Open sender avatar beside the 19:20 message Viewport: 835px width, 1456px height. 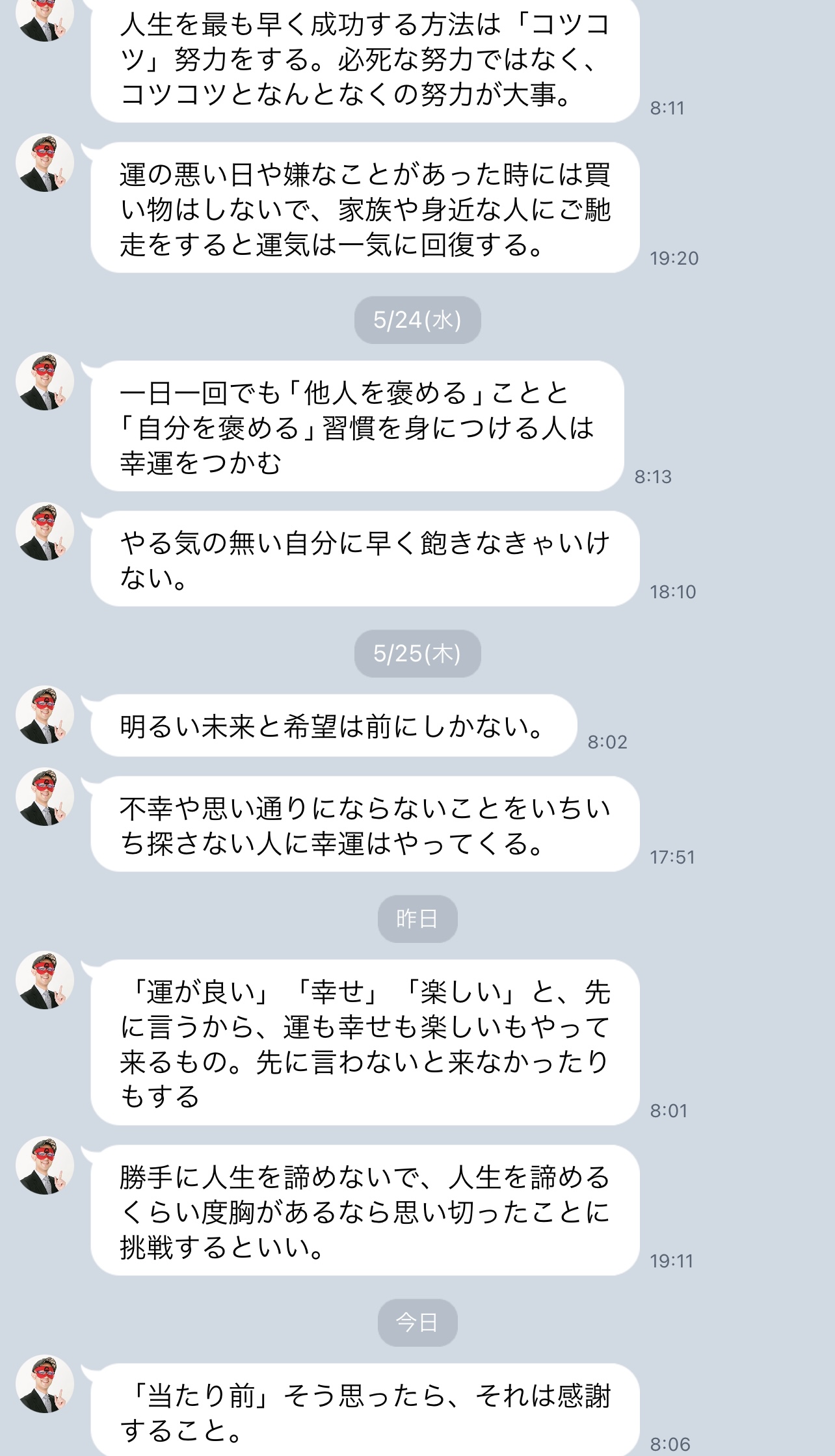[45, 163]
